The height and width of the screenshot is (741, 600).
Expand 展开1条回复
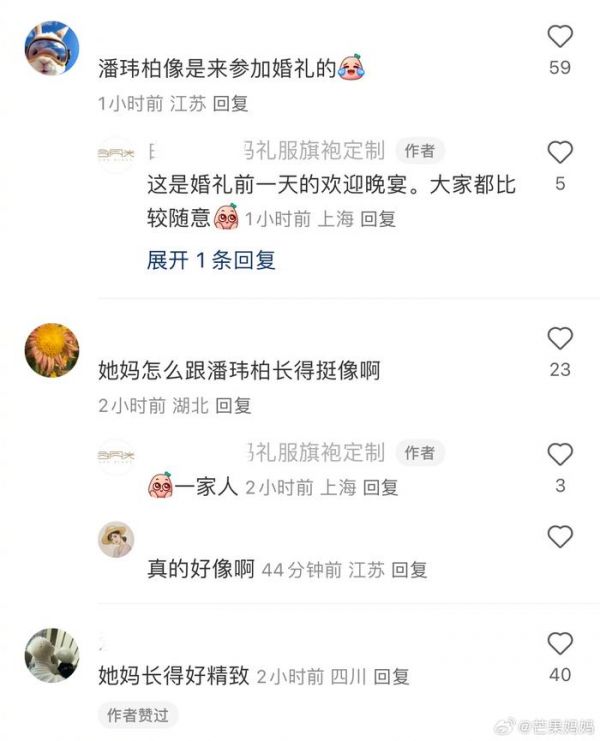pos(211,260)
